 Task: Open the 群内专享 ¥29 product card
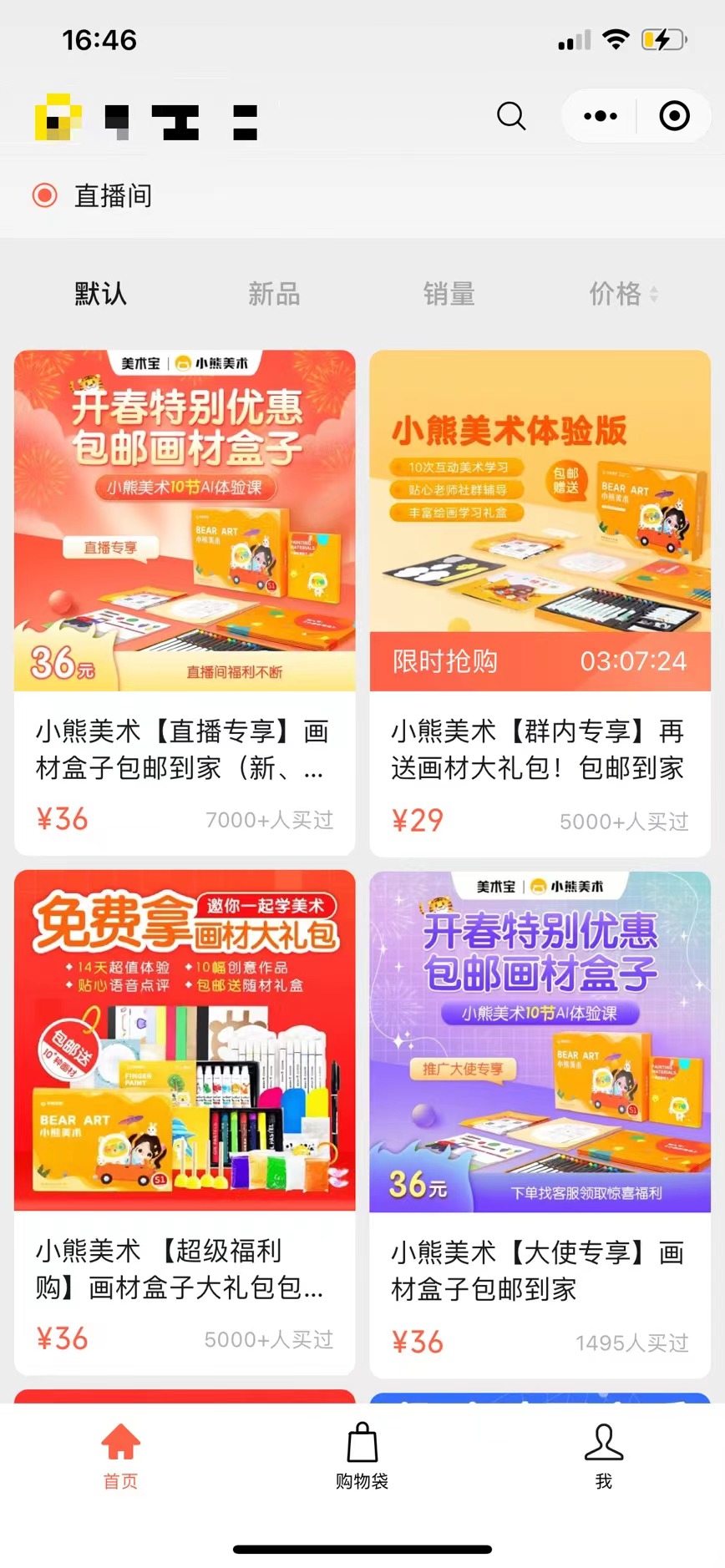[x=540, y=601]
